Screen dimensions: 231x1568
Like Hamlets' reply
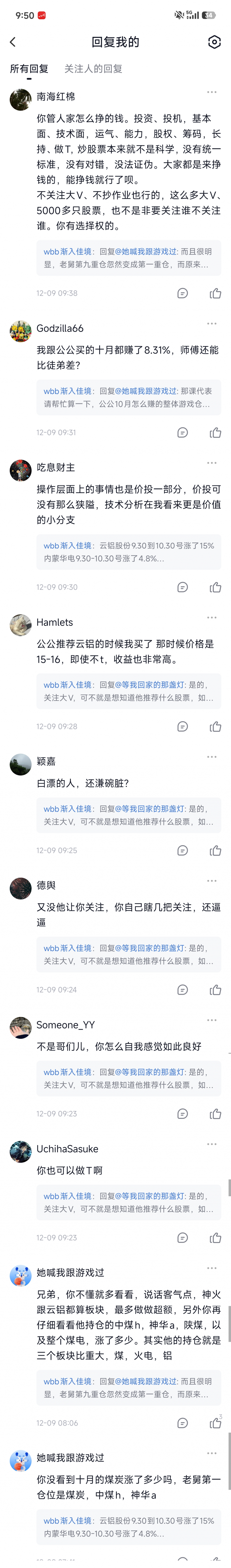click(x=215, y=727)
